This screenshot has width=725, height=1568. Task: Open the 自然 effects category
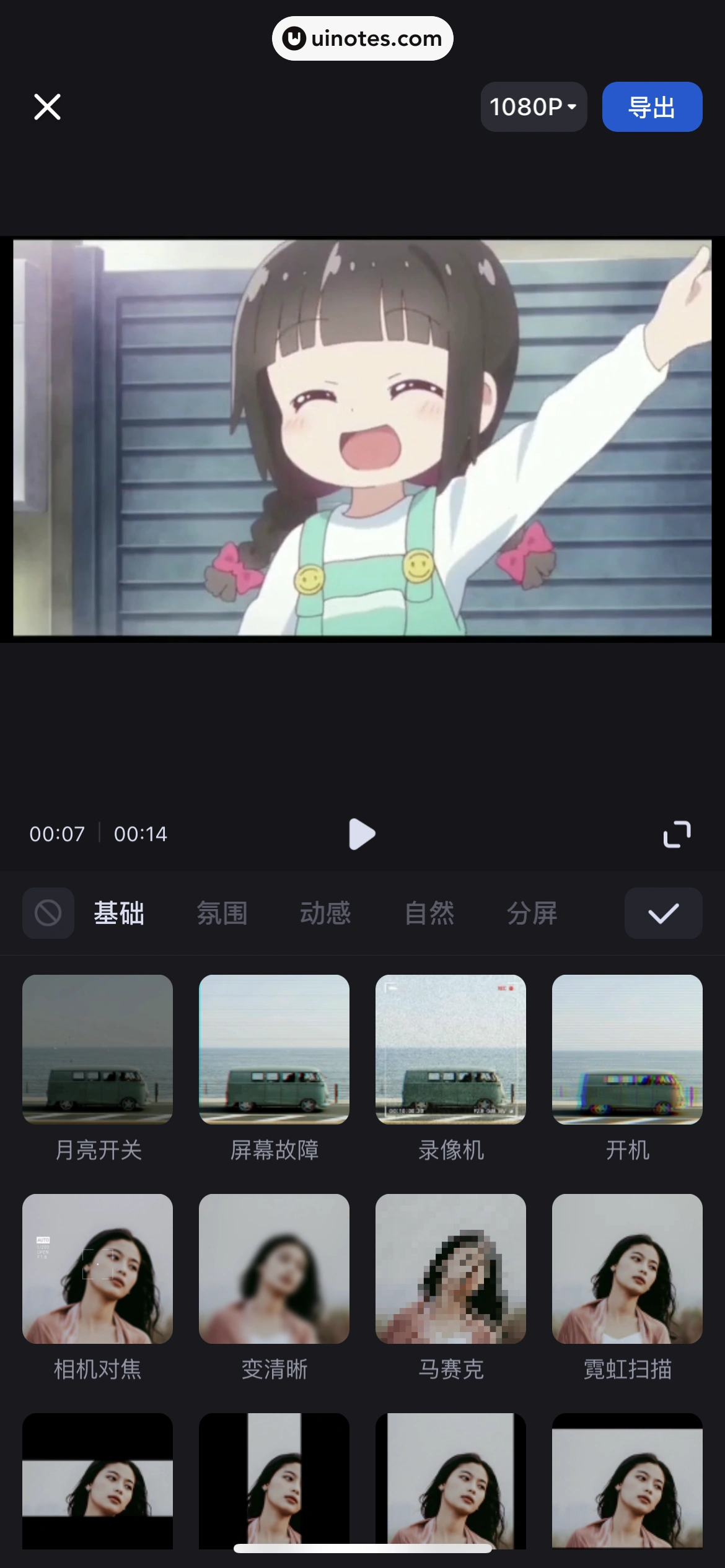(x=429, y=913)
